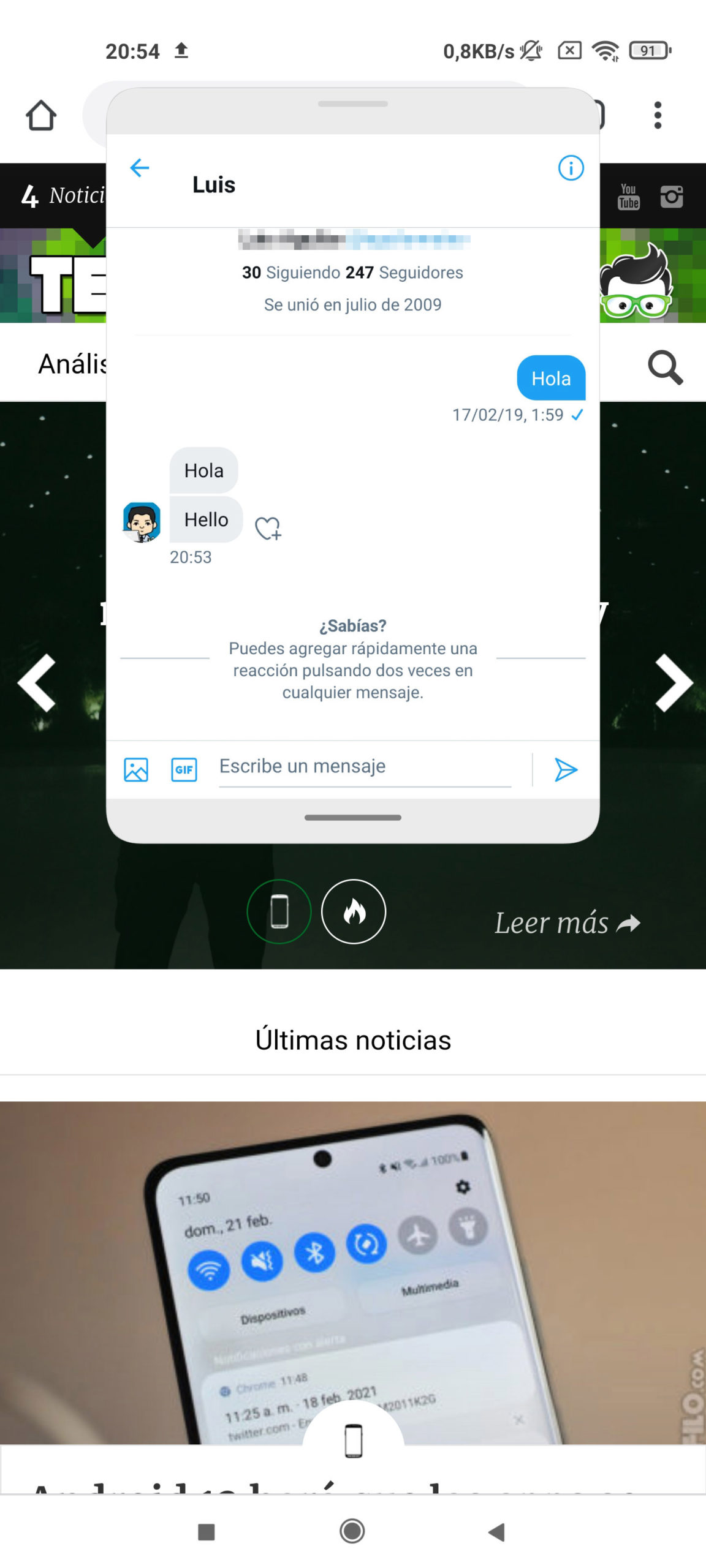The height and width of the screenshot is (1568, 706).
Task: Open browser home page
Action: point(41,115)
